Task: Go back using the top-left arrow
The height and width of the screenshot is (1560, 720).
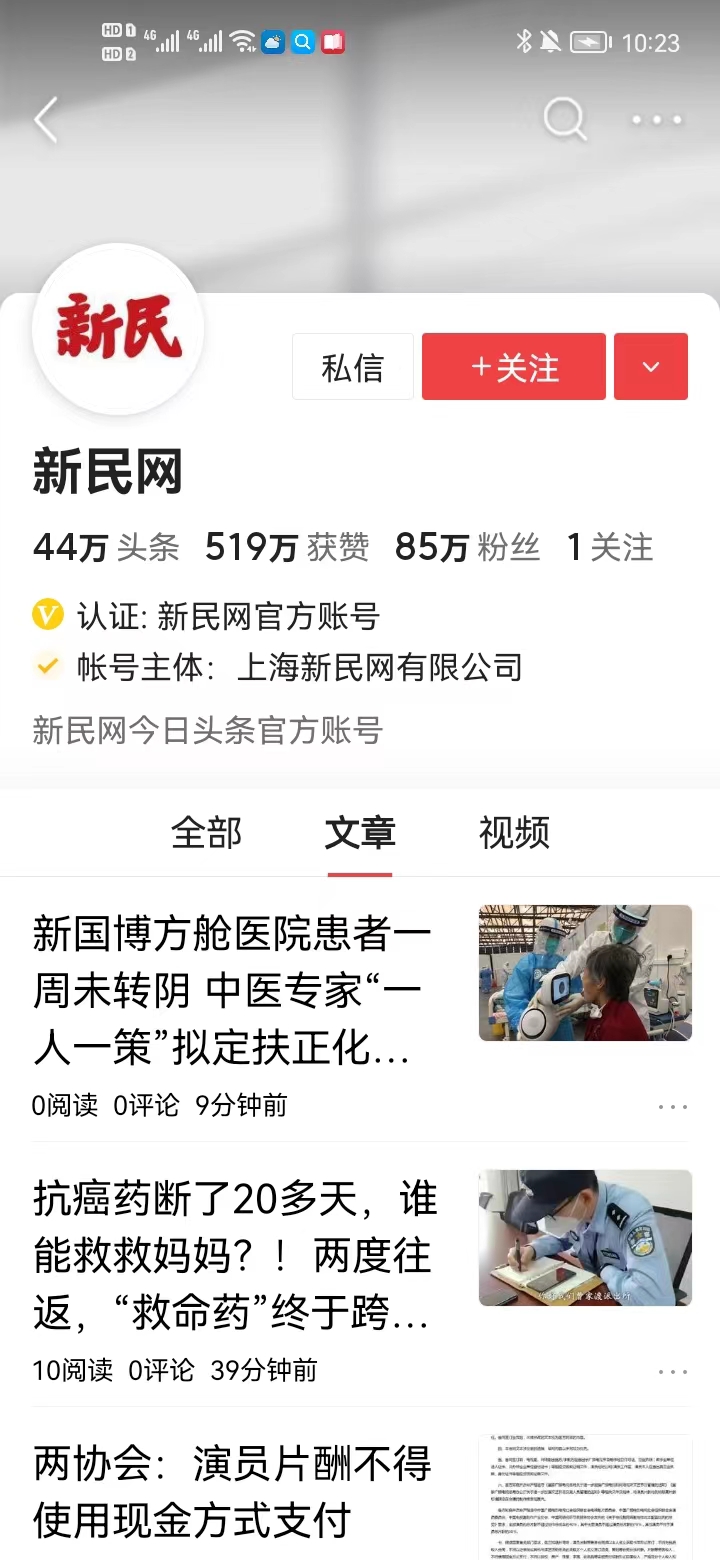Action: coord(46,121)
